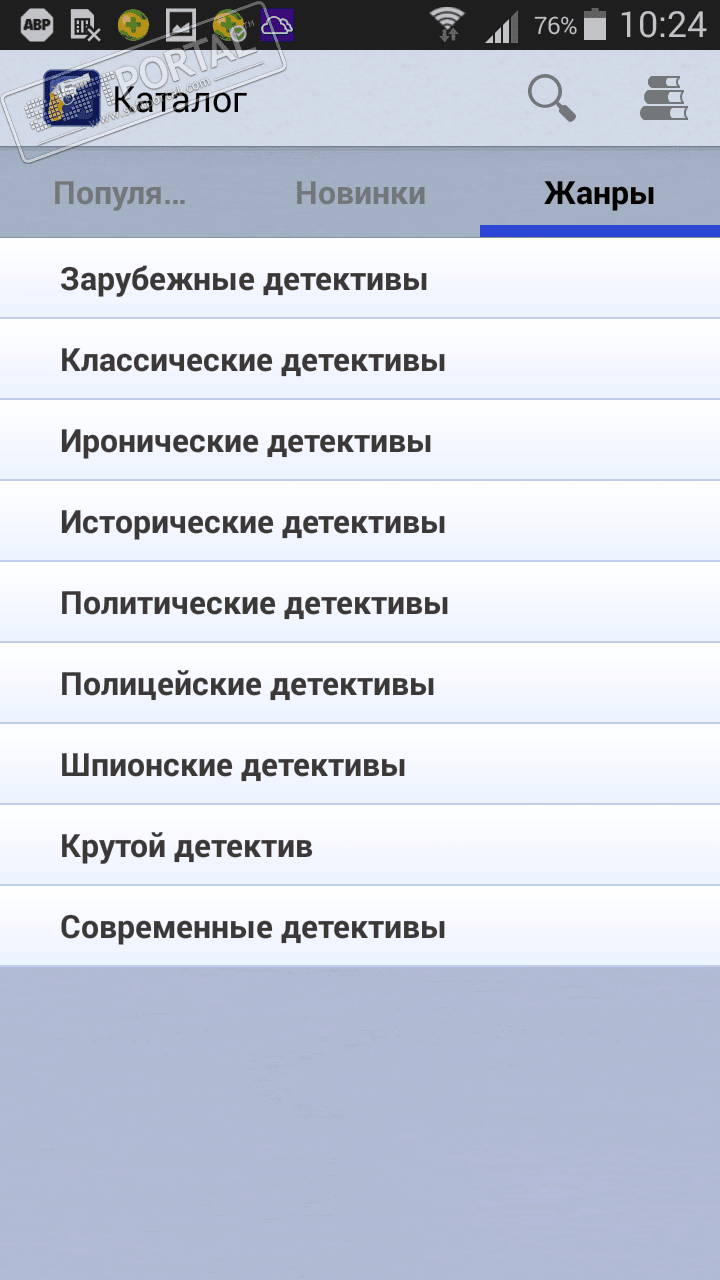
Task: Open the search magnifier icon
Action: pos(552,99)
